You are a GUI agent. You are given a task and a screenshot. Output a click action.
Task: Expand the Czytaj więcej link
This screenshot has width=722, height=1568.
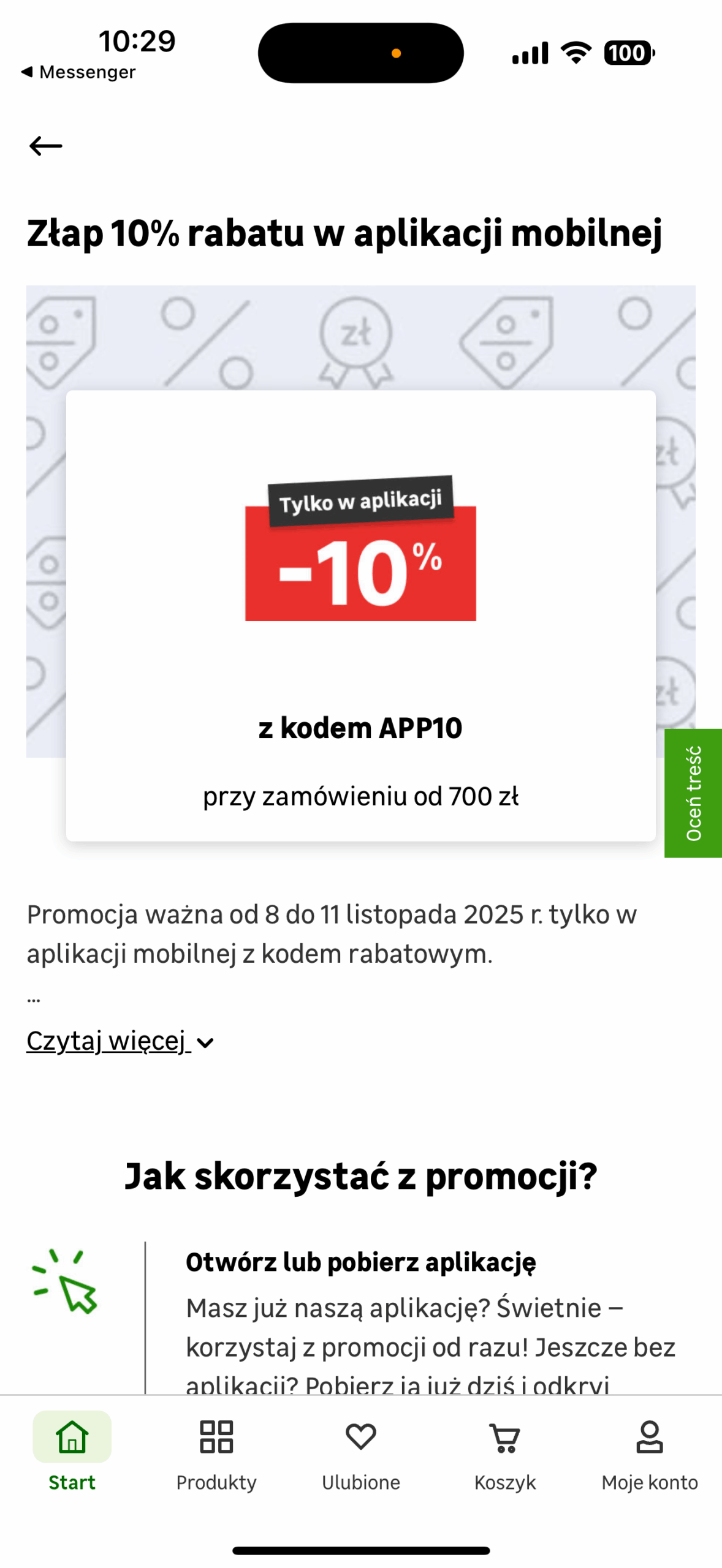(x=120, y=1041)
